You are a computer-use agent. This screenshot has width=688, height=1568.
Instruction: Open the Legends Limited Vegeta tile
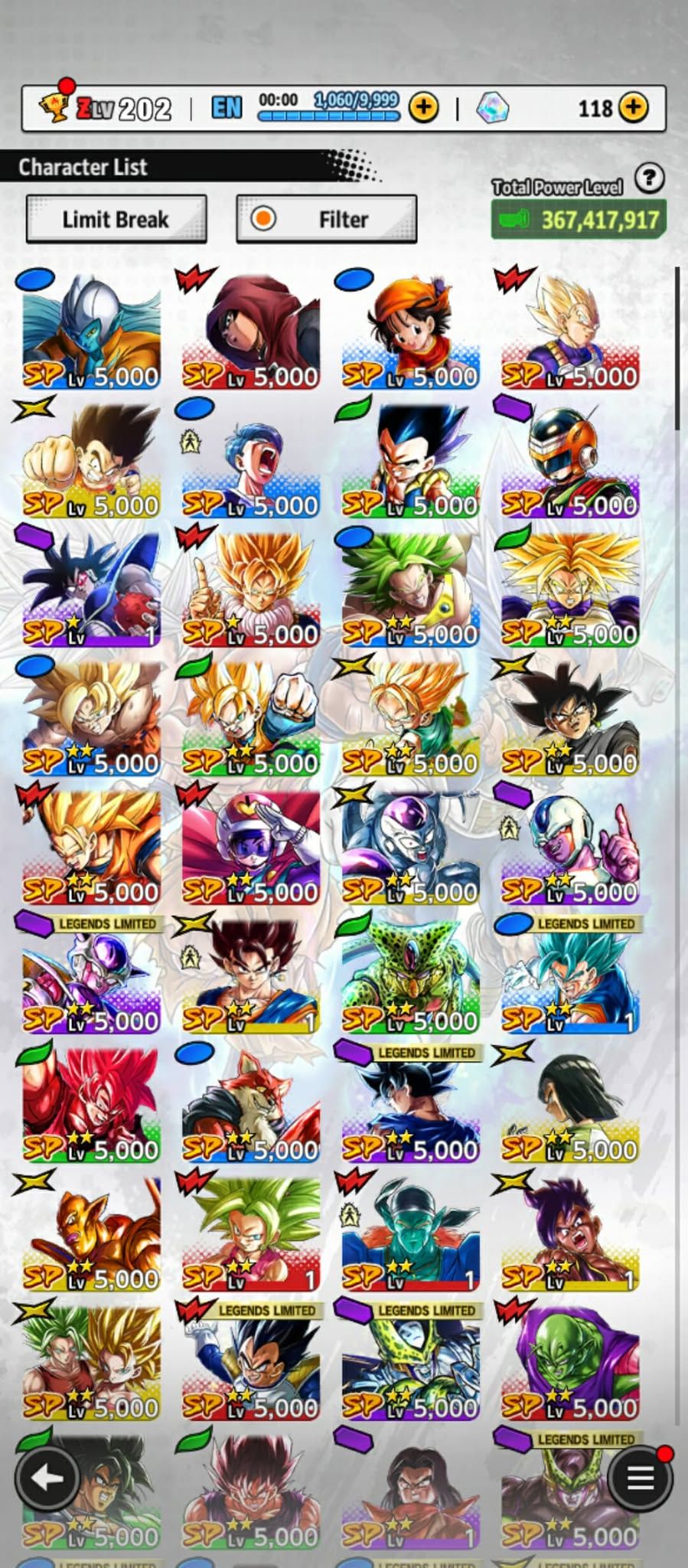pos(250,1361)
